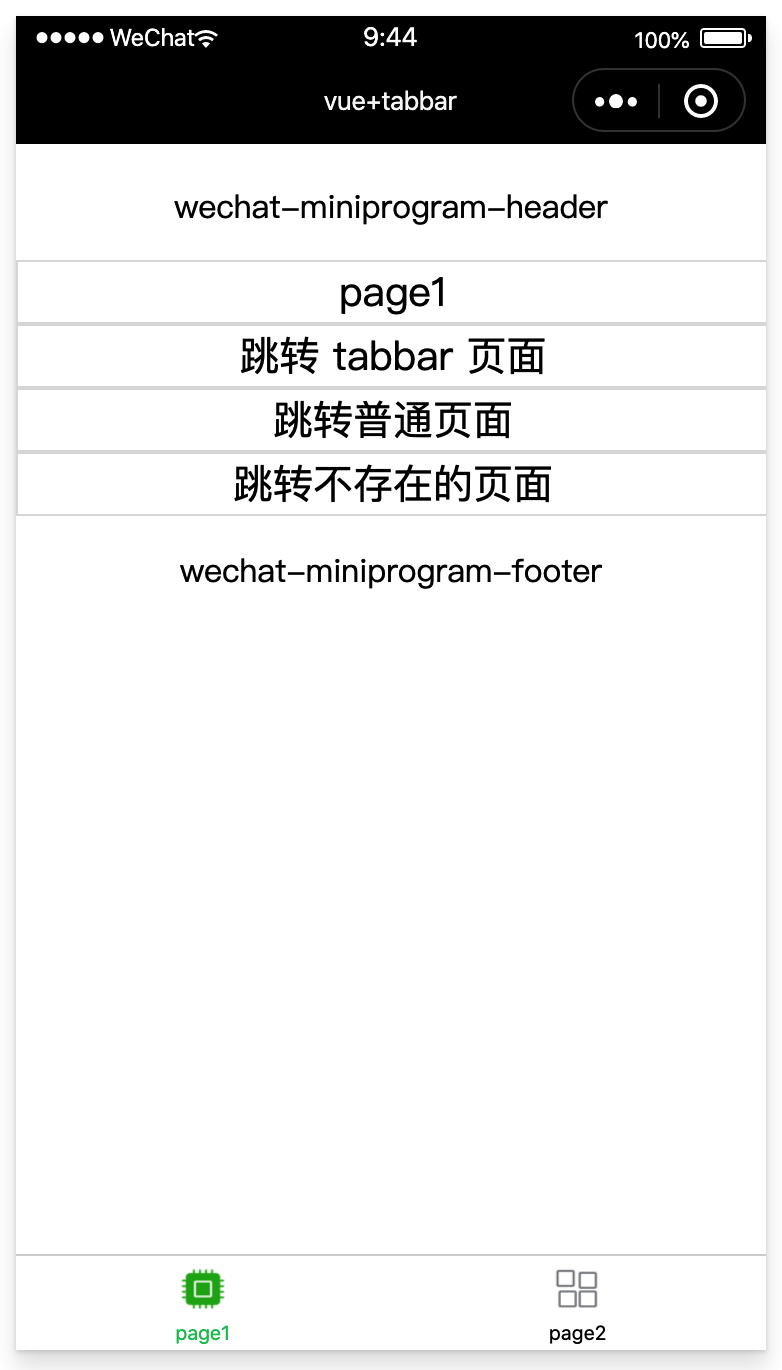
Task: Switch to the page2 tab
Action: [x=578, y=1304]
